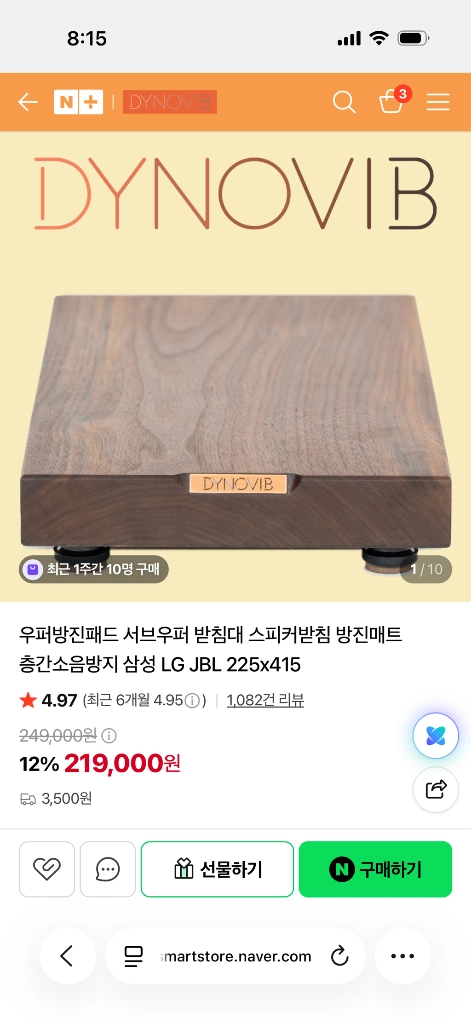The width and height of the screenshot is (471, 1024).
Task: Open the search icon
Action: point(344,102)
